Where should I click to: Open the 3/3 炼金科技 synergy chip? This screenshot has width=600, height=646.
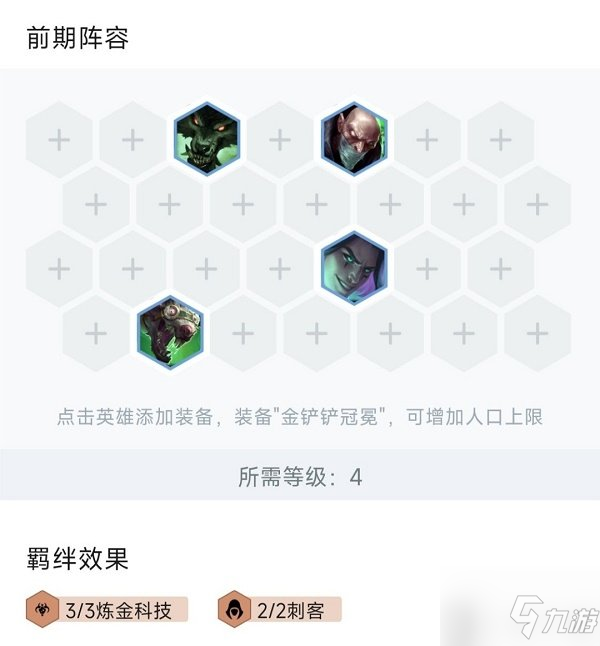point(107,609)
